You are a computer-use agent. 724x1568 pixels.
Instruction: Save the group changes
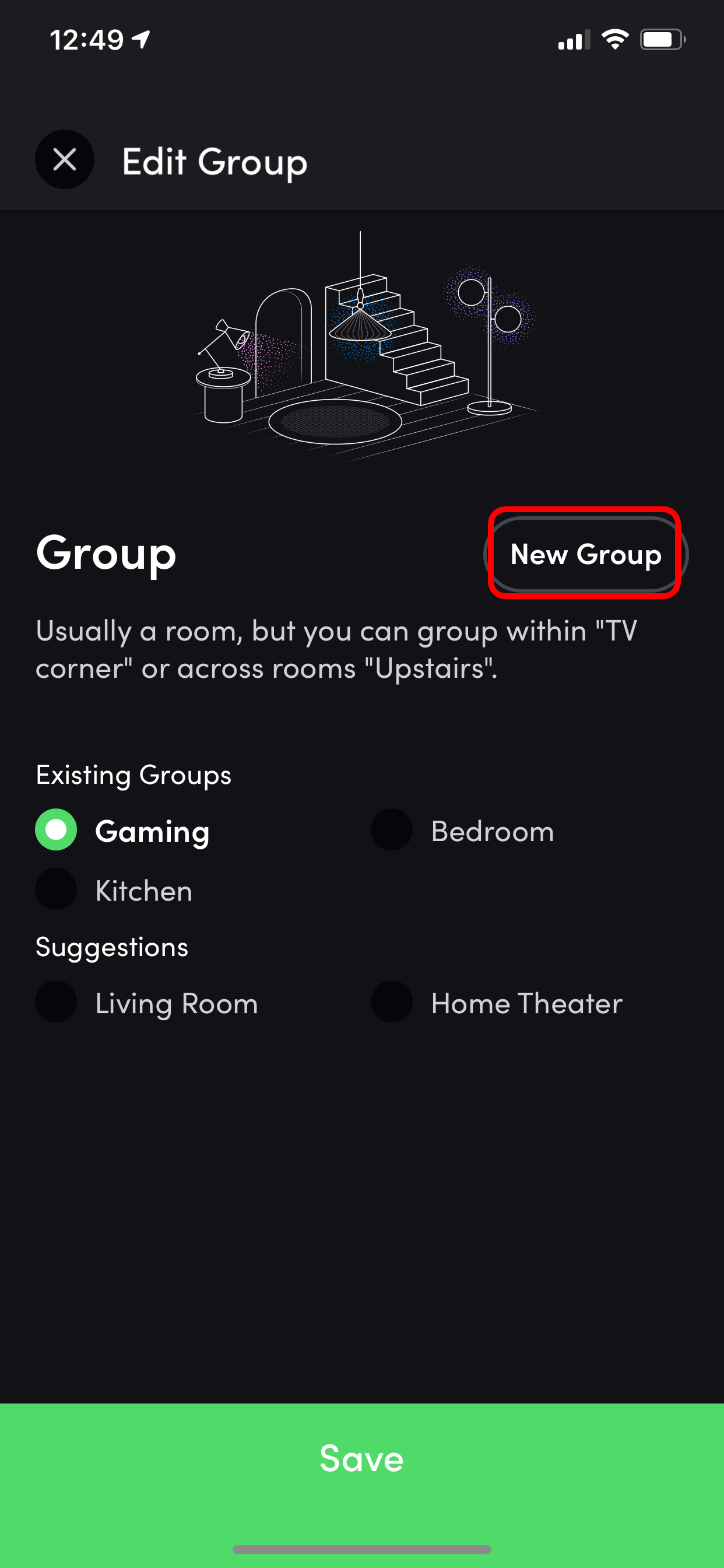(x=362, y=1459)
